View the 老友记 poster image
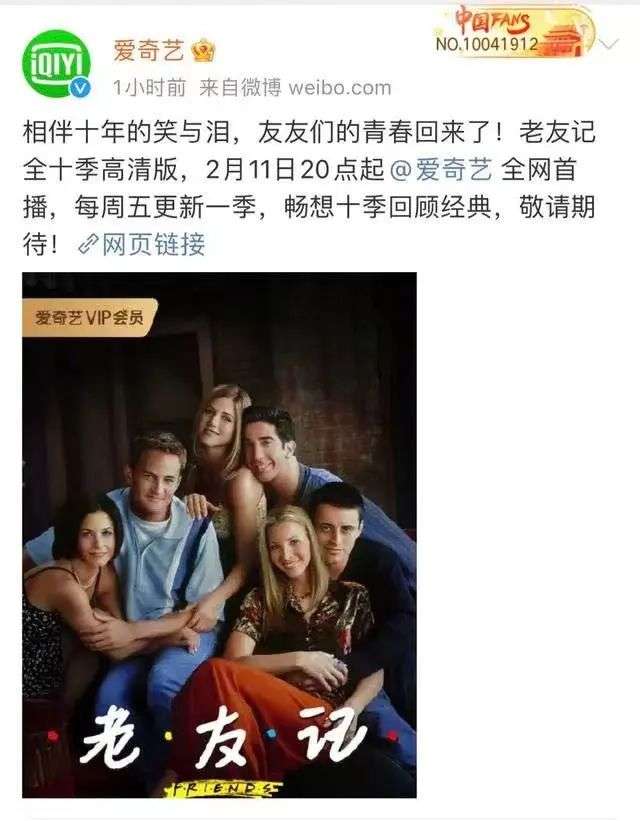Image resolution: width=640 pixels, height=821 pixels. [219, 535]
